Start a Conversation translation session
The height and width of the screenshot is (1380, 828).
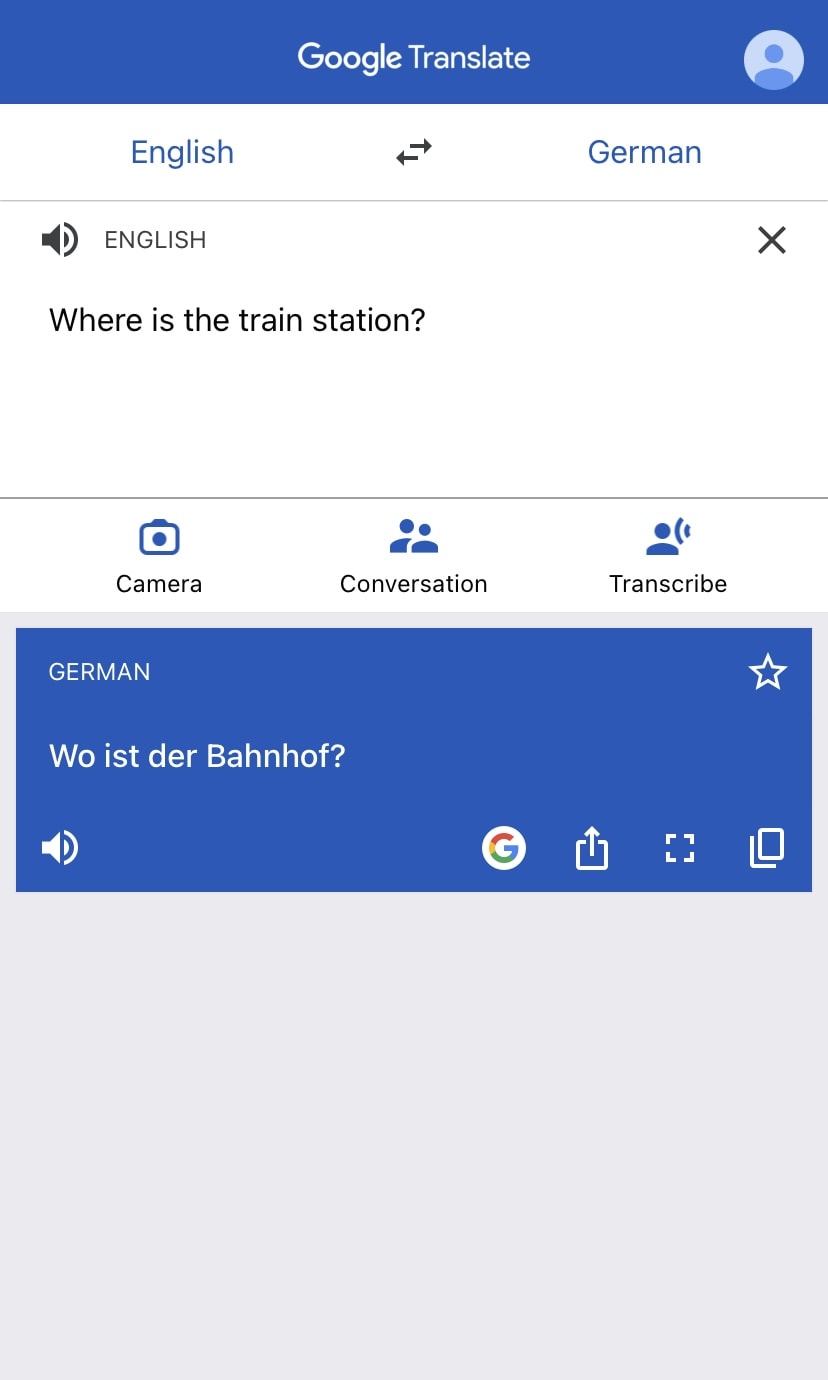point(413,555)
